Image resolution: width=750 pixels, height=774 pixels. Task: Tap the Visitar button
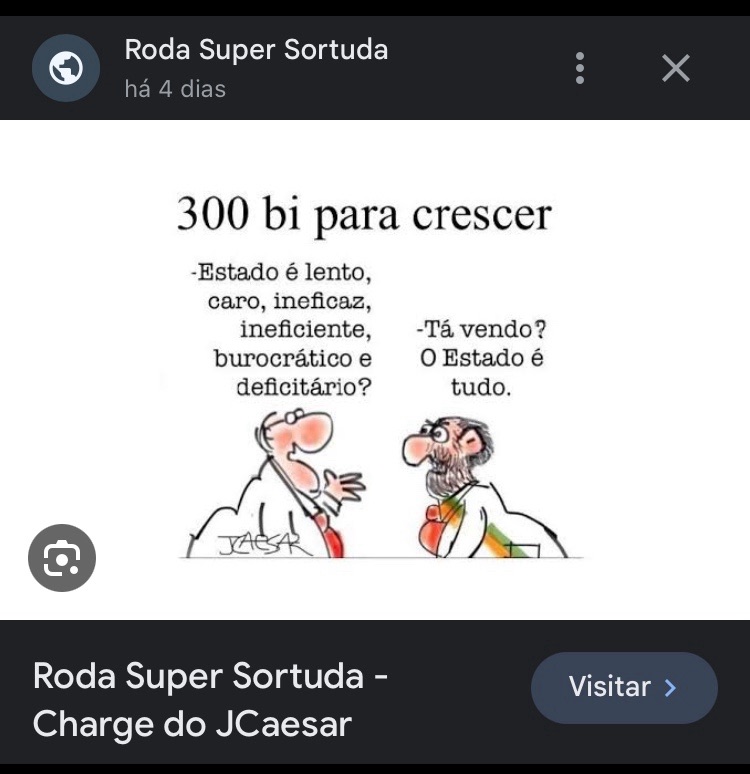tap(624, 687)
